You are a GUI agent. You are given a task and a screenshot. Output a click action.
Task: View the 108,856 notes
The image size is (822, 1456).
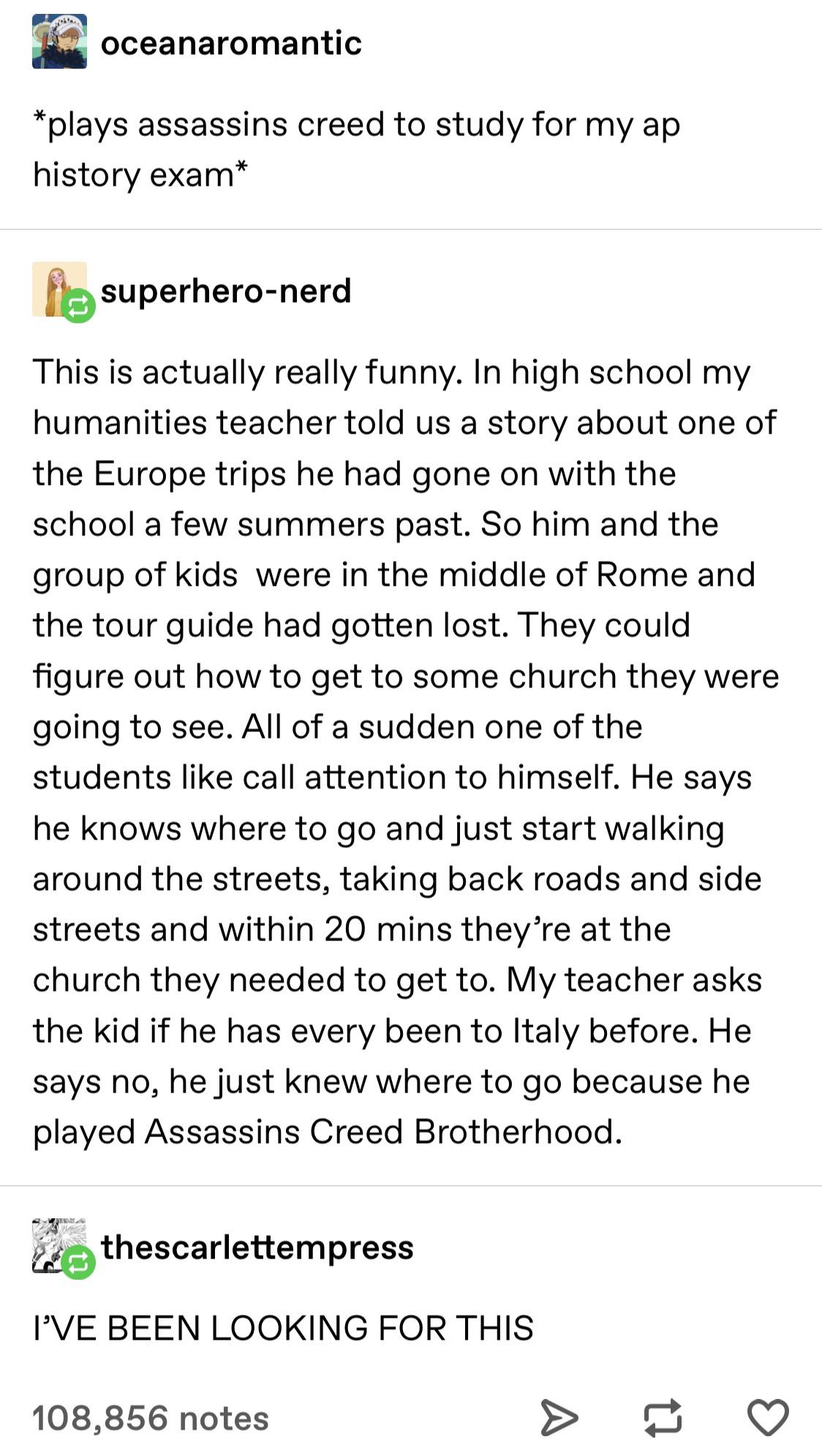click(151, 1418)
